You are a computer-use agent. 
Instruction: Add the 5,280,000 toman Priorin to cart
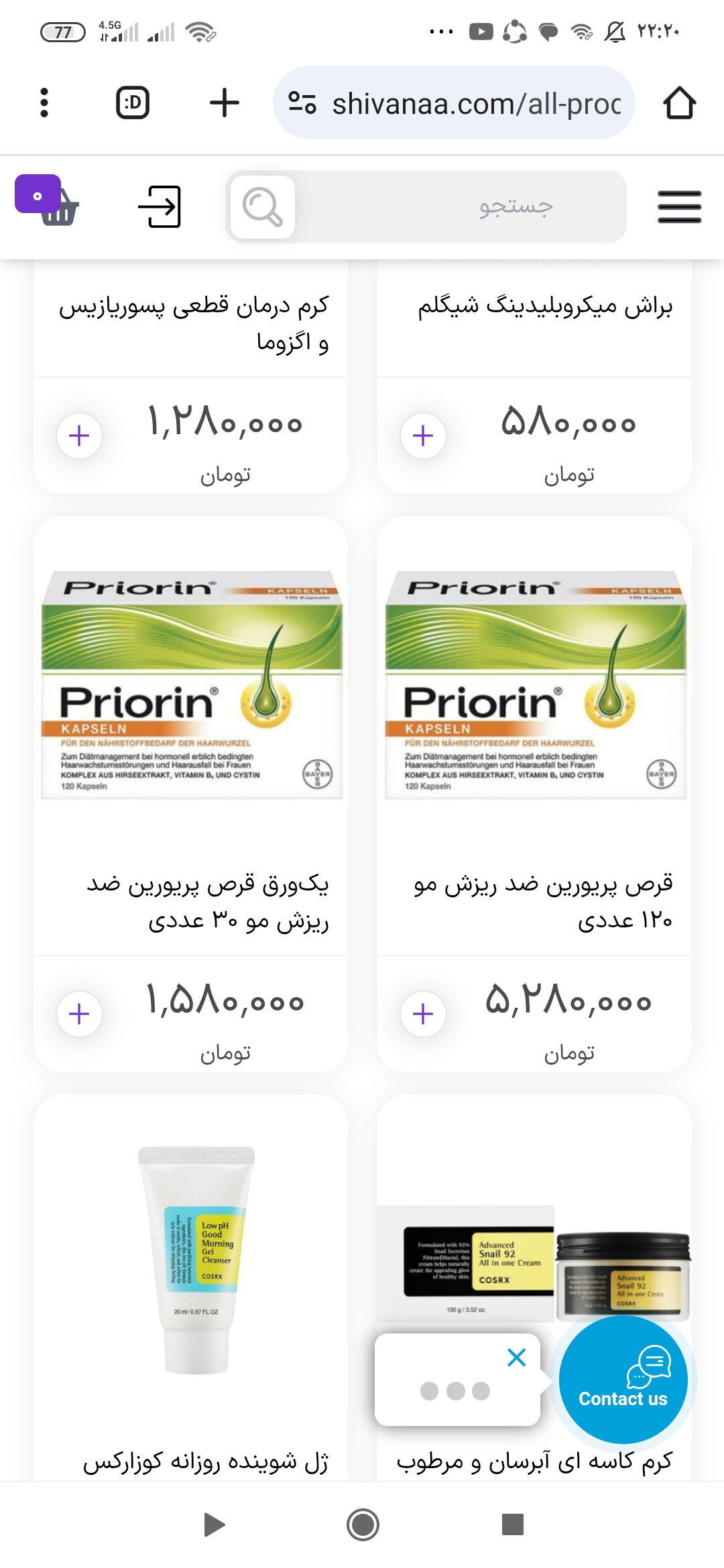click(423, 1014)
